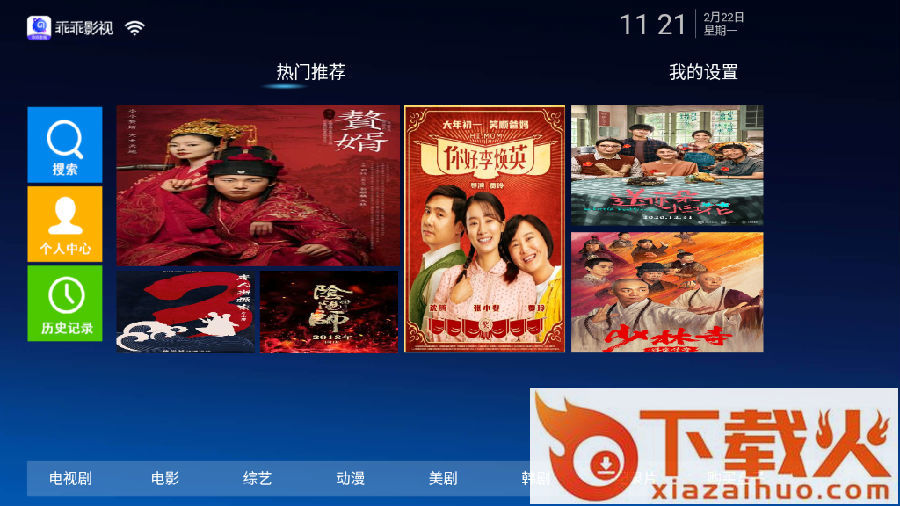900x506 pixels.
Task: Open 个人中心 personal center
Action: tap(64, 223)
